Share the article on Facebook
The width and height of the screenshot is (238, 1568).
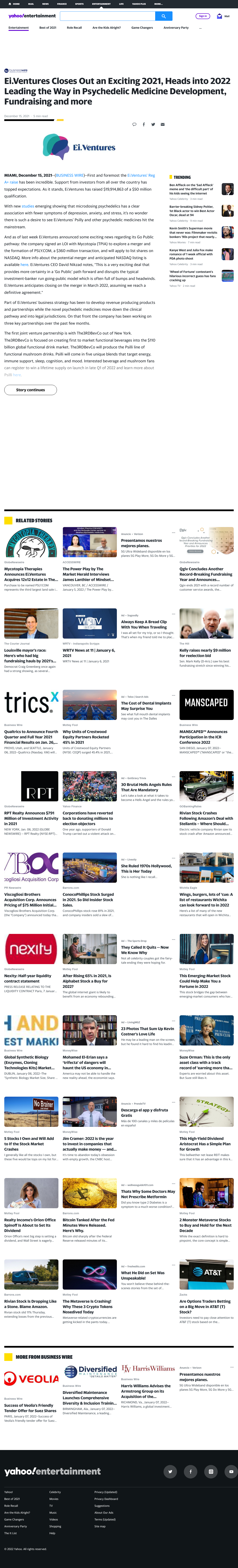pos(144,124)
